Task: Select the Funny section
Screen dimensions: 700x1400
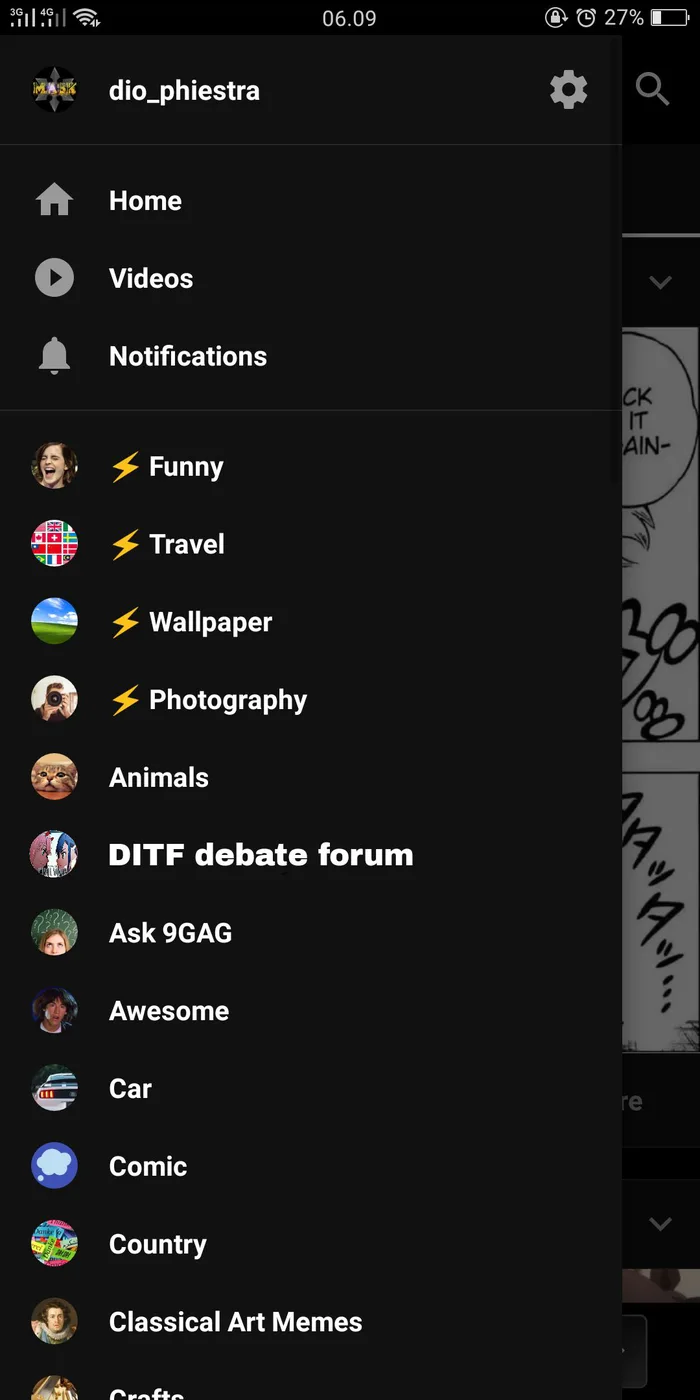Action: pyautogui.click(x=311, y=466)
